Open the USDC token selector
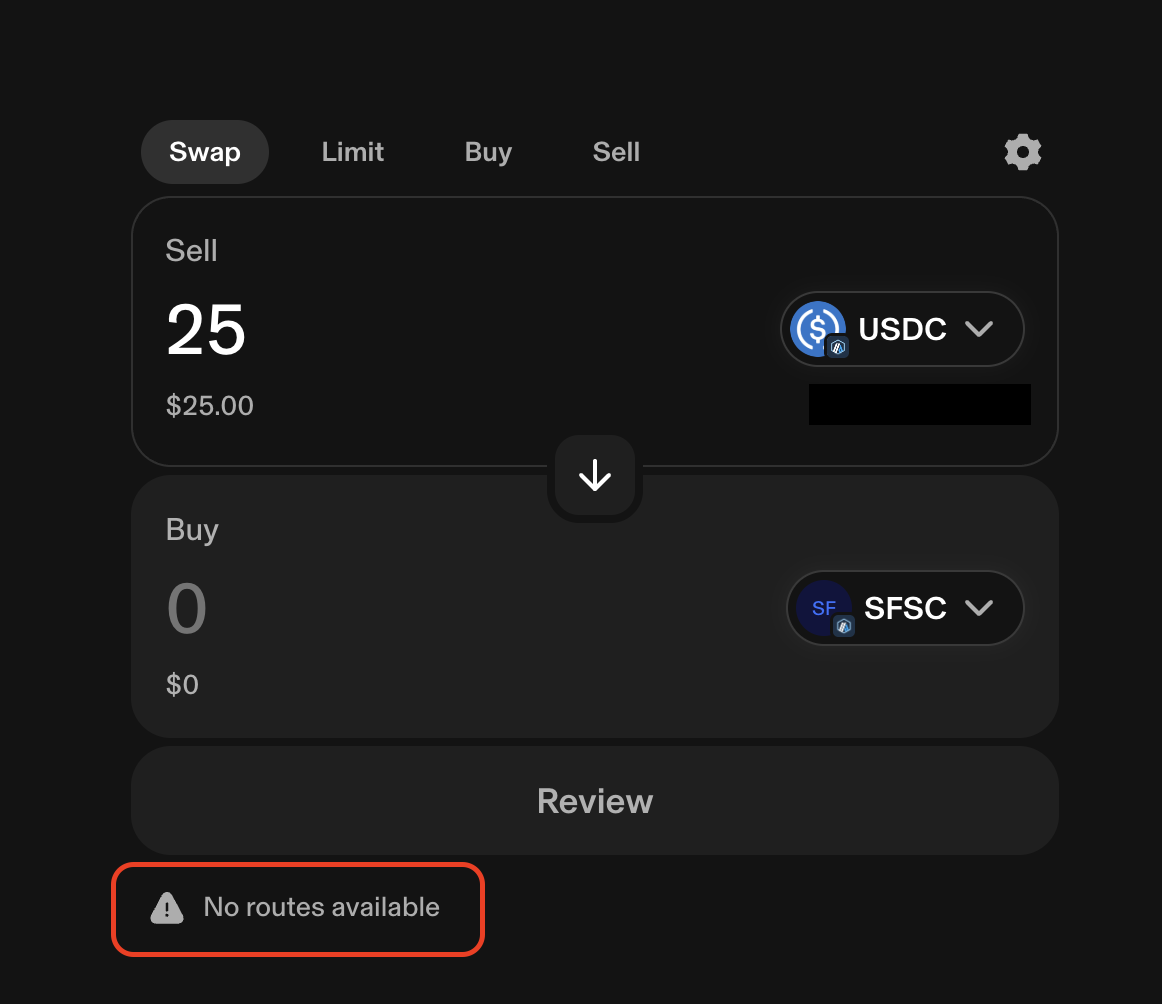 coord(902,329)
